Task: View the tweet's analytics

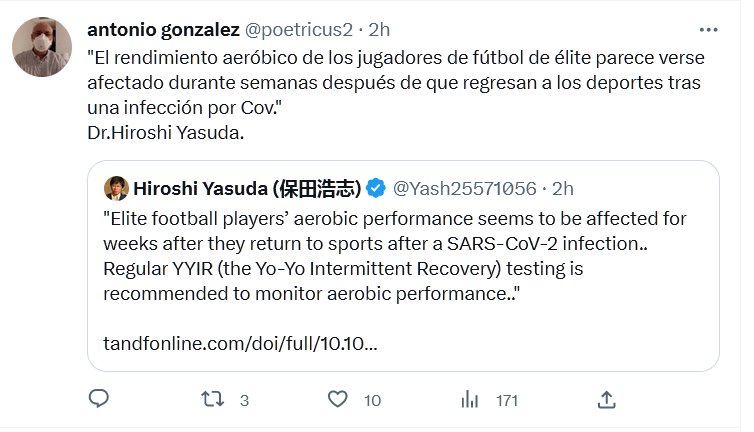Action: pyautogui.click(x=470, y=400)
